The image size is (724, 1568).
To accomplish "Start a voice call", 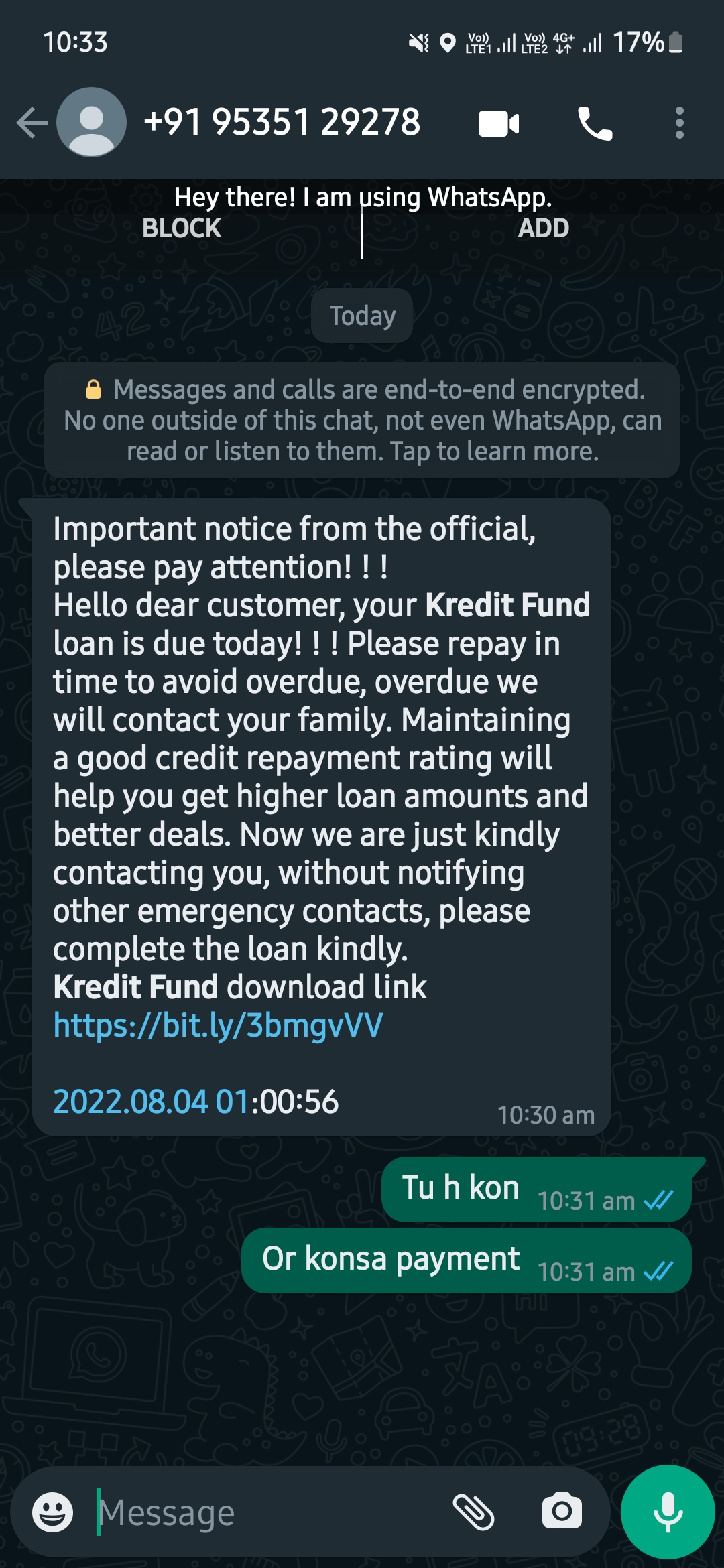I will [x=595, y=124].
